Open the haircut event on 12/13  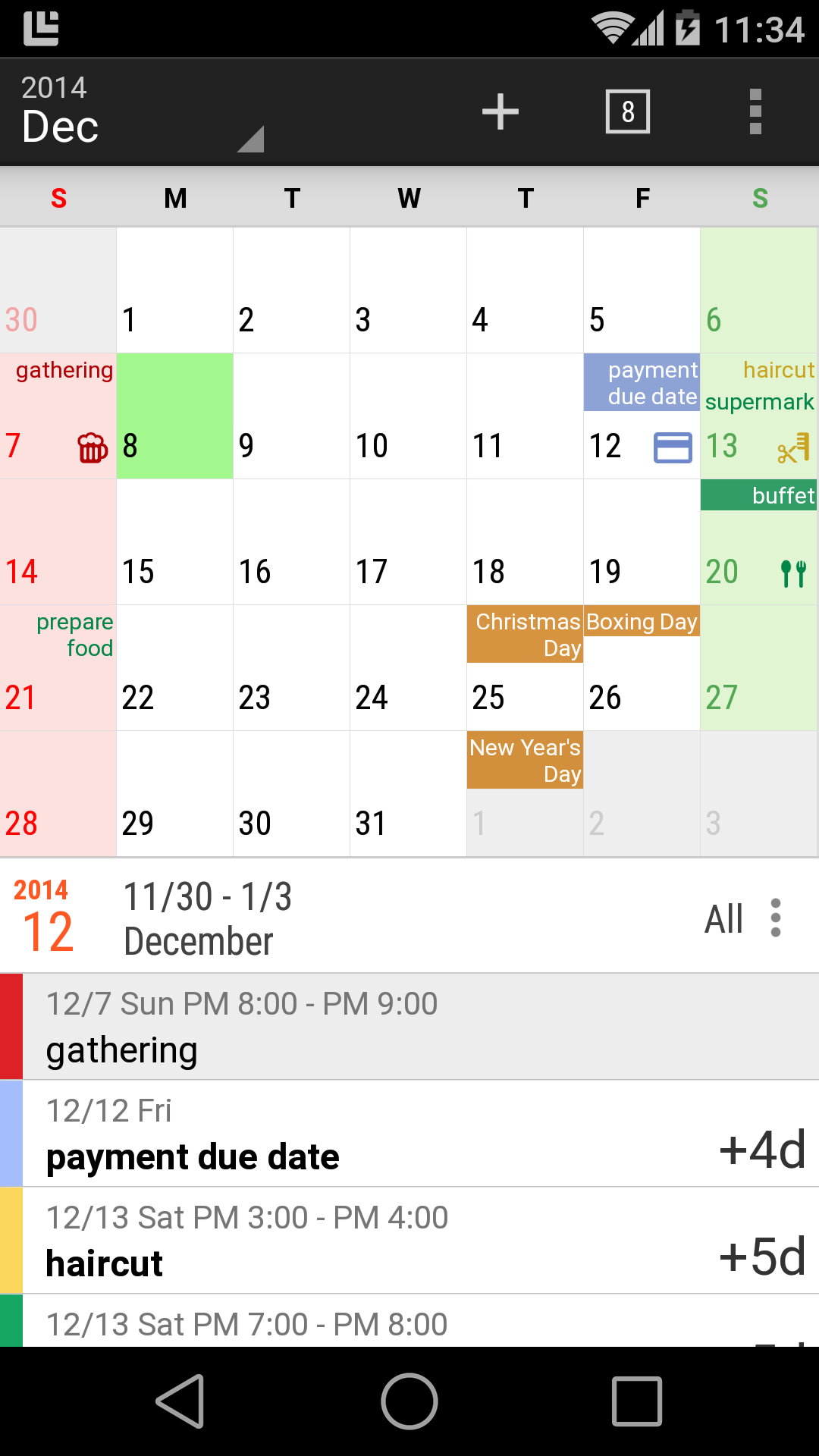pyautogui.click(x=409, y=1241)
